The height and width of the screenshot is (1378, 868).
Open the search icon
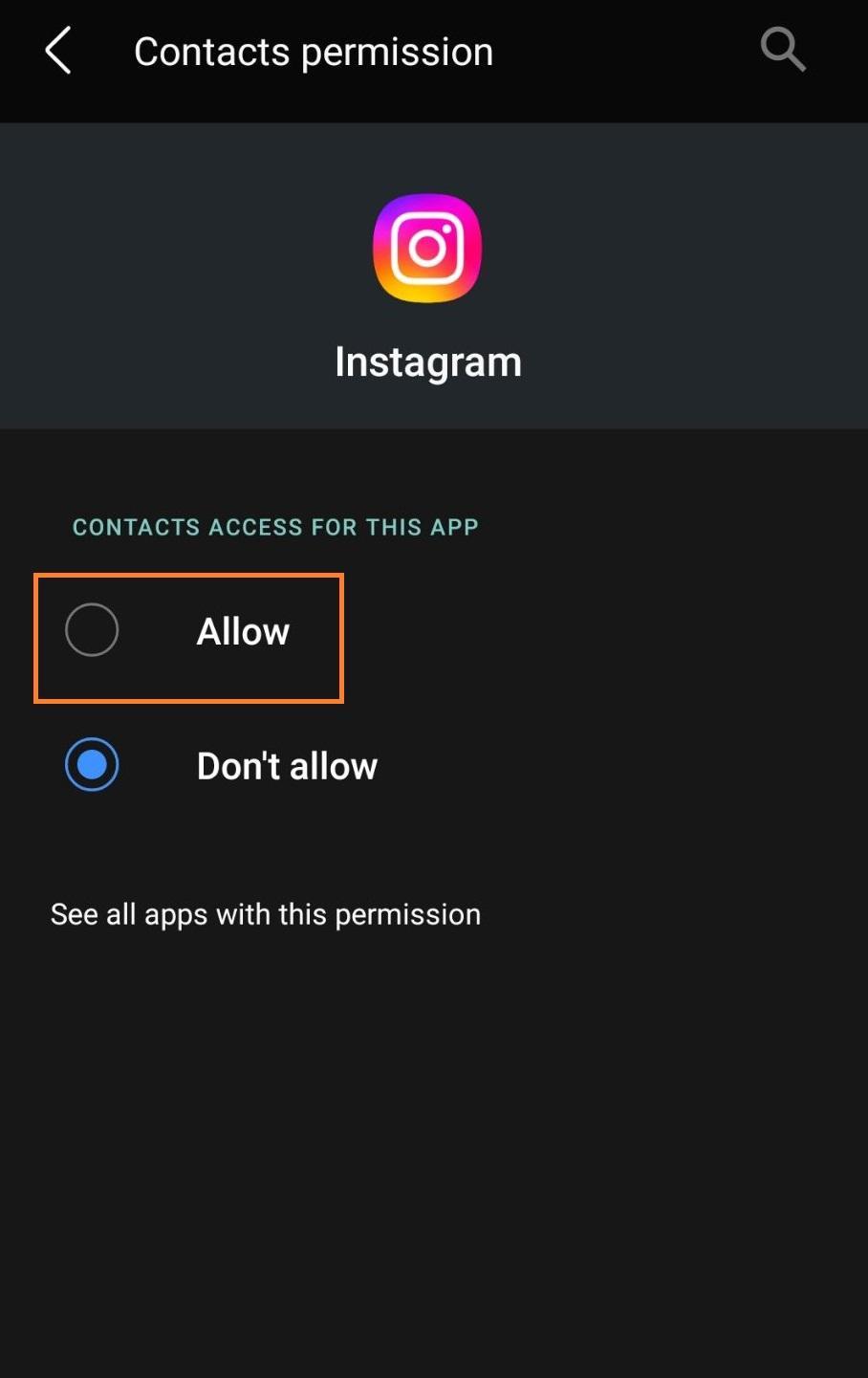783,50
